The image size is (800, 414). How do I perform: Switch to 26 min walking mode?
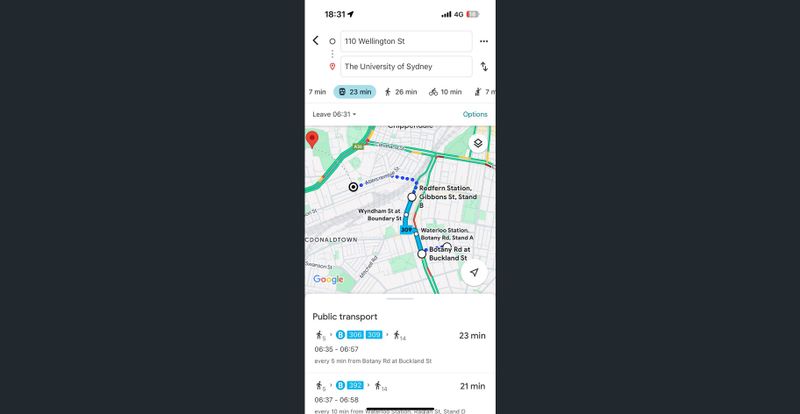(400, 92)
